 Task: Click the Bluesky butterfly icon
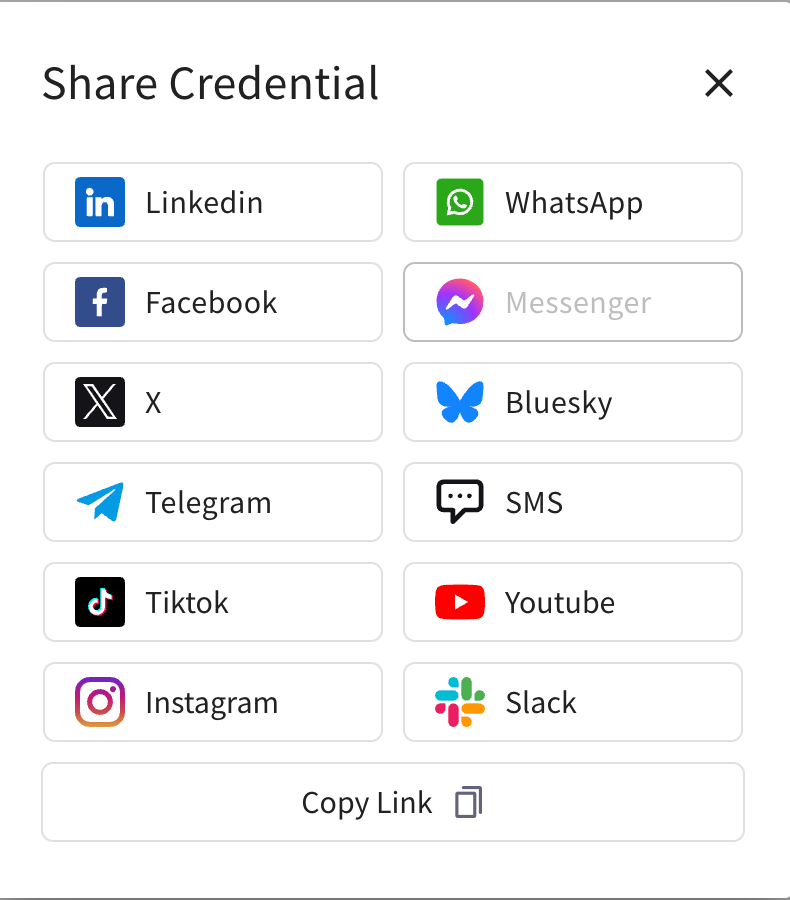tap(459, 402)
